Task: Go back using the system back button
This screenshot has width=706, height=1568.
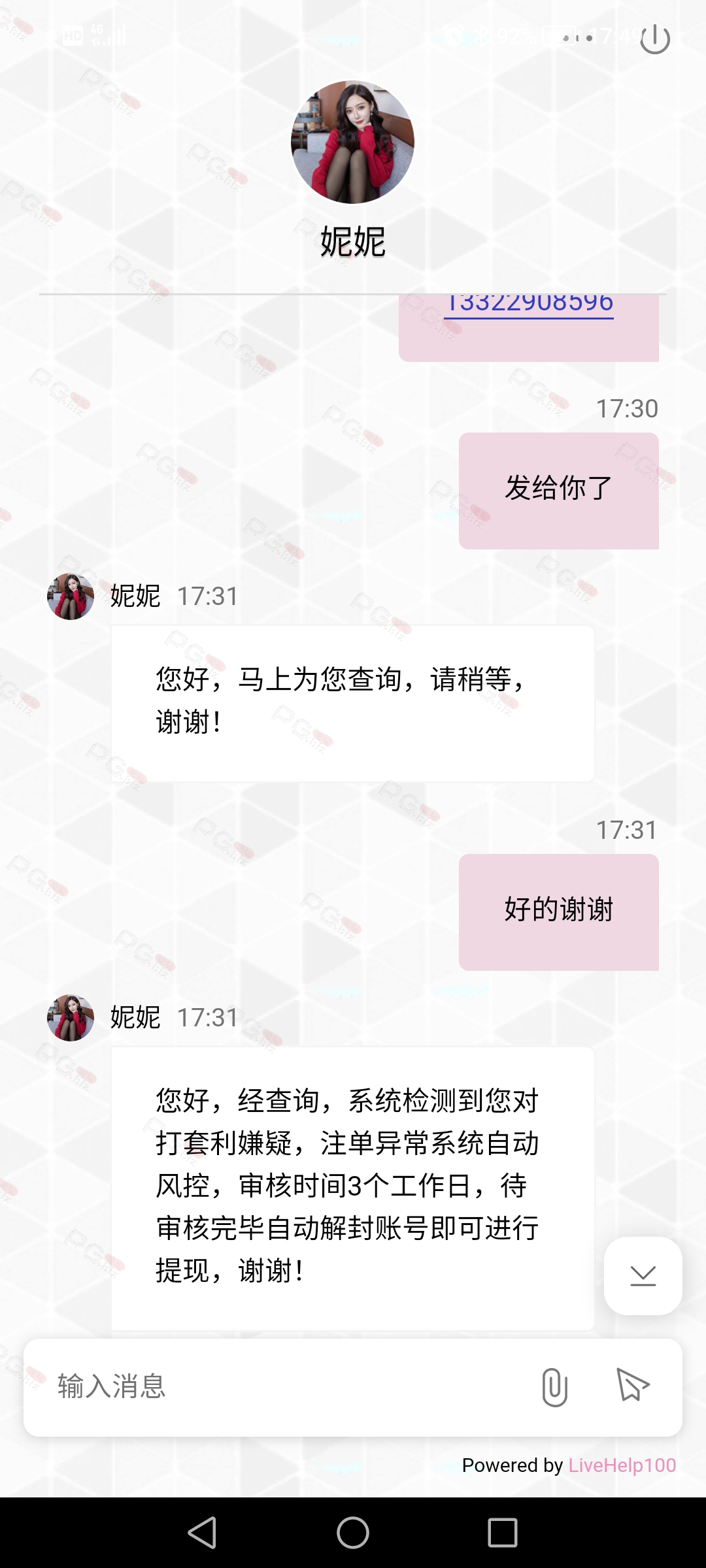Action: pos(202,1533)
